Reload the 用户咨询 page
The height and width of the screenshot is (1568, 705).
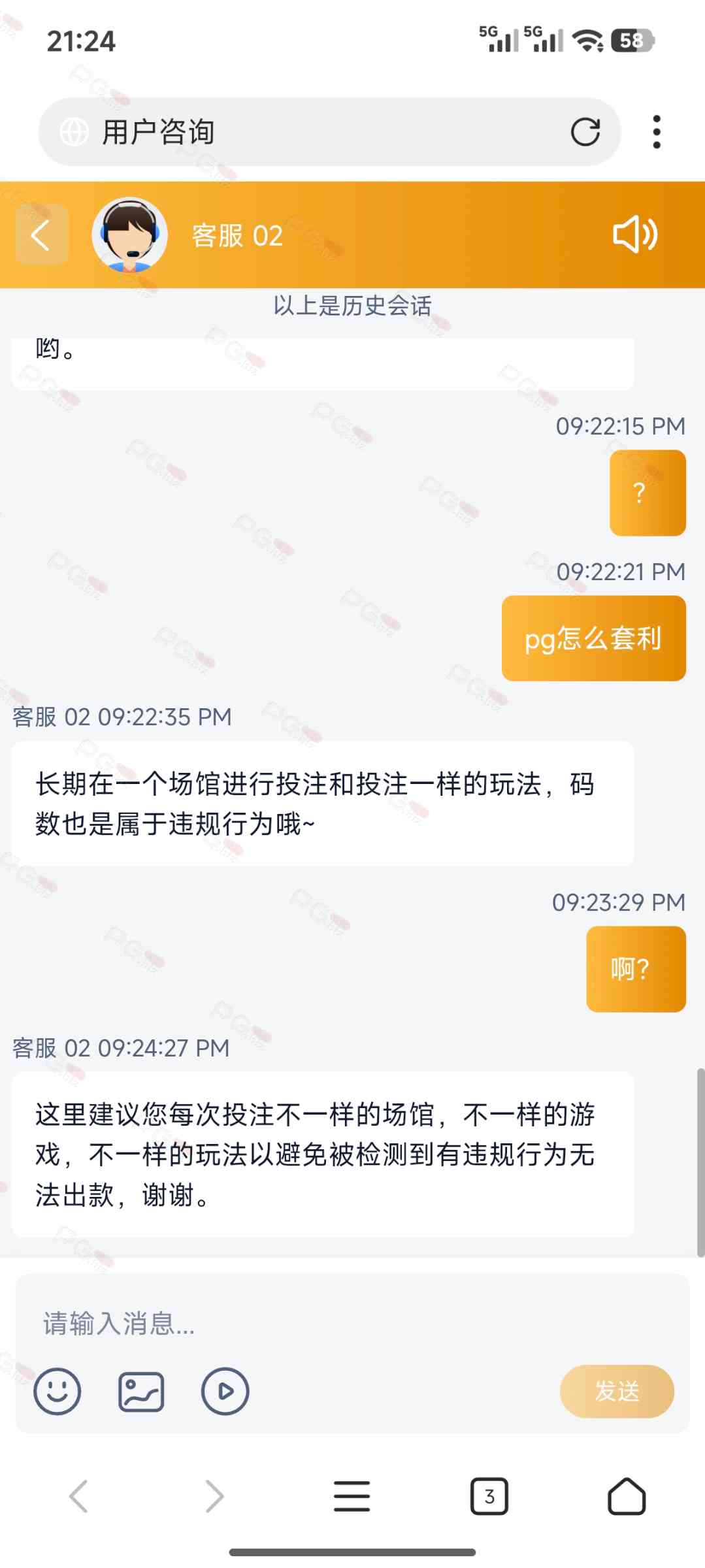[585, 132]
